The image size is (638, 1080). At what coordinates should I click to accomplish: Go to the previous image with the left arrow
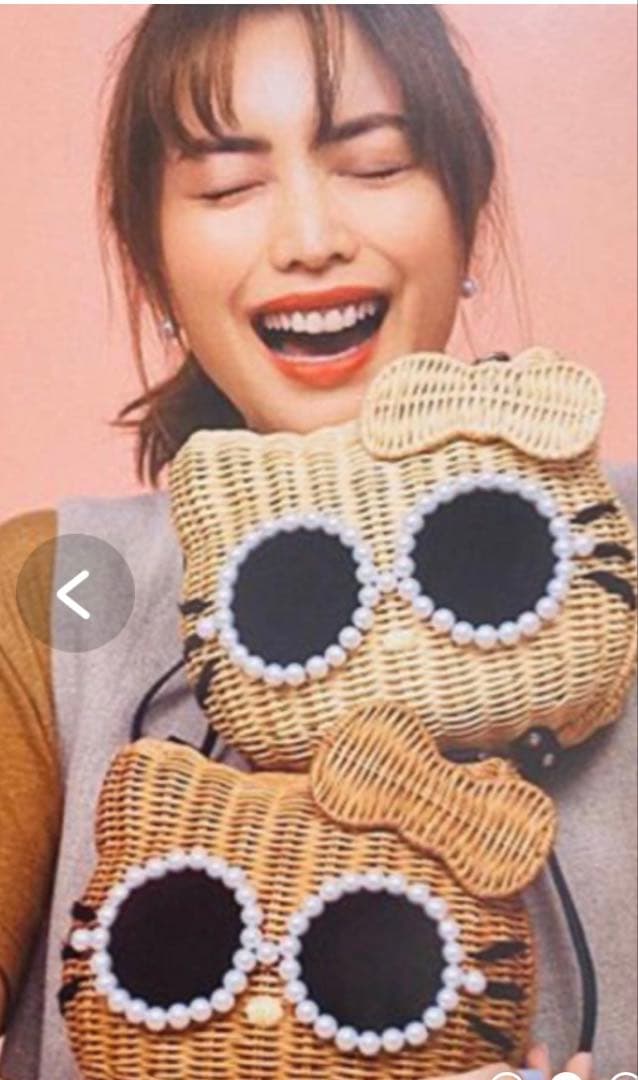pos(75,594)
